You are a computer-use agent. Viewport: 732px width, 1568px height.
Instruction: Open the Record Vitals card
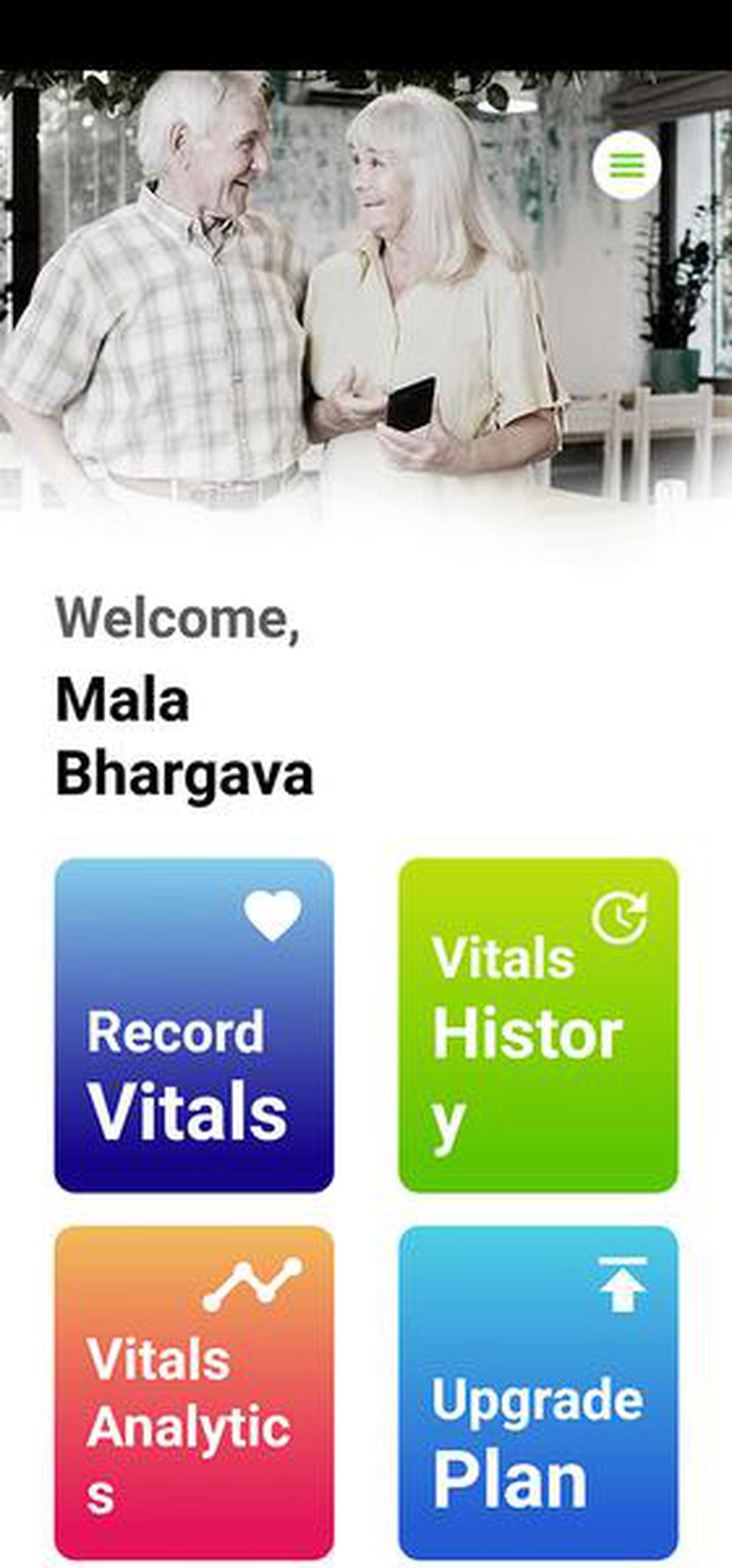click(x=194, y=1025)
